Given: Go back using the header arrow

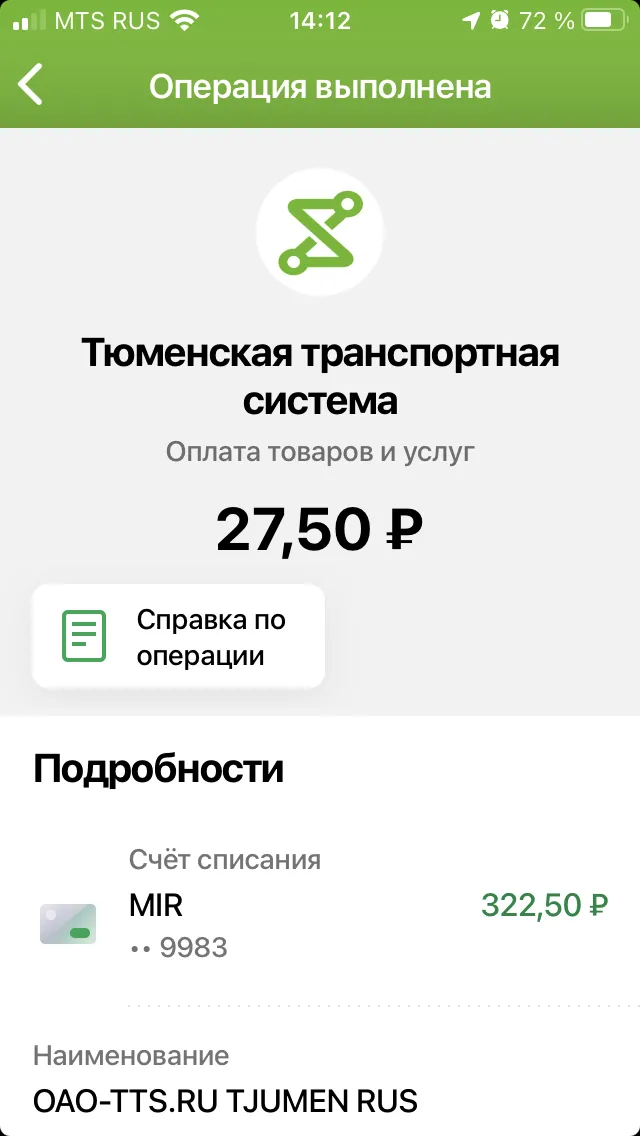Looking at the screenshot, I should [x=30, y=85].
